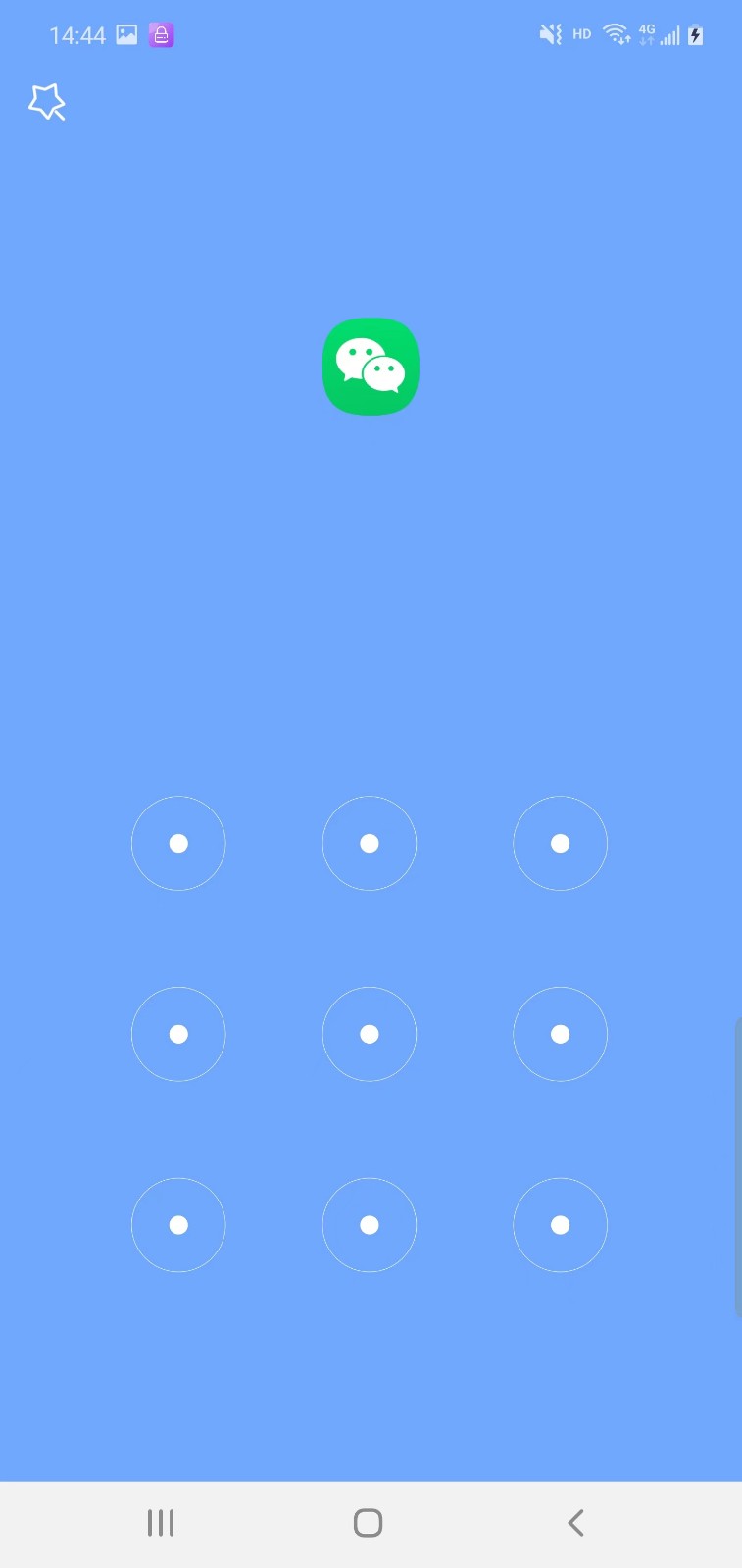
Task: Go back with the system back button
Action: (x=576, y=1523)
